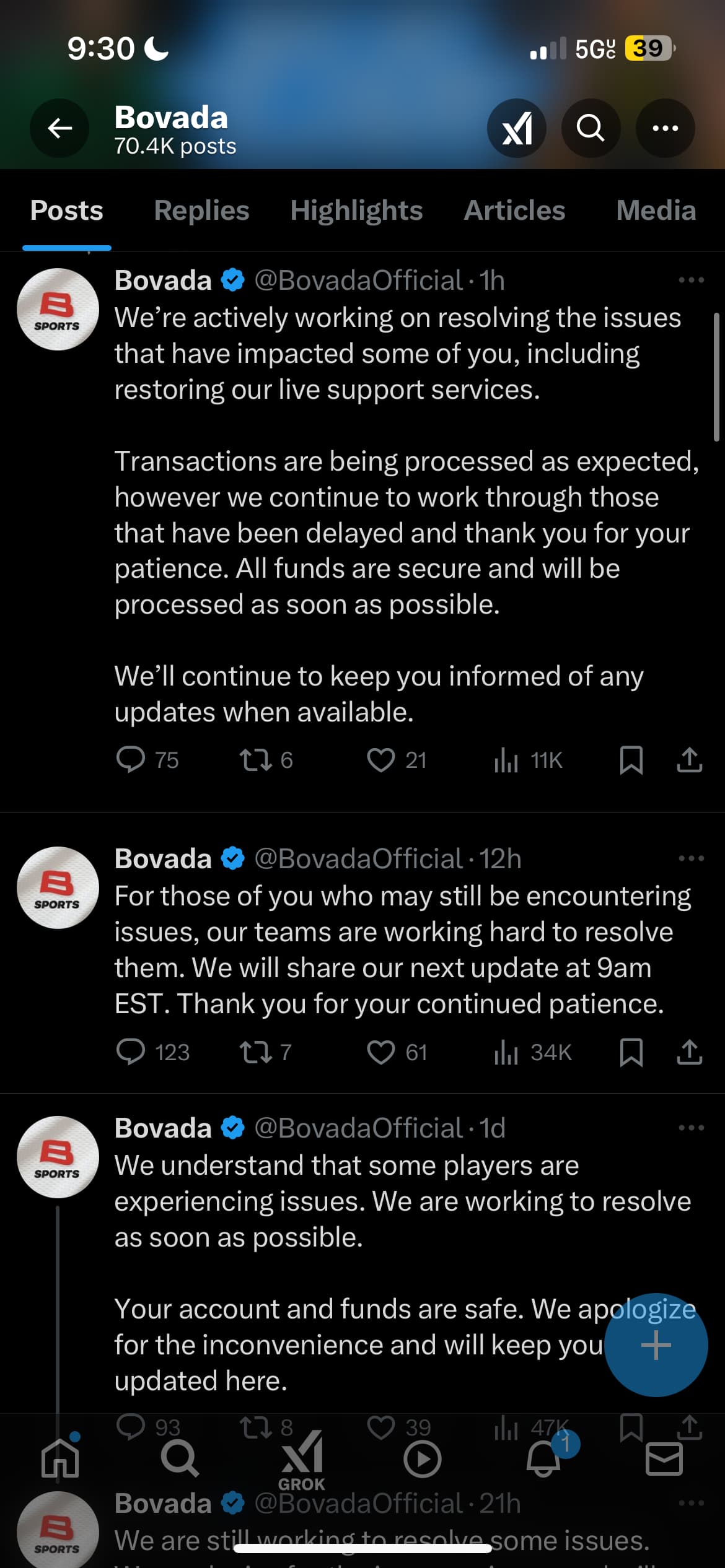This screenshot has width=725, height=1568.
Task: Open more options on the 1h post
Action: pos(691,280)
